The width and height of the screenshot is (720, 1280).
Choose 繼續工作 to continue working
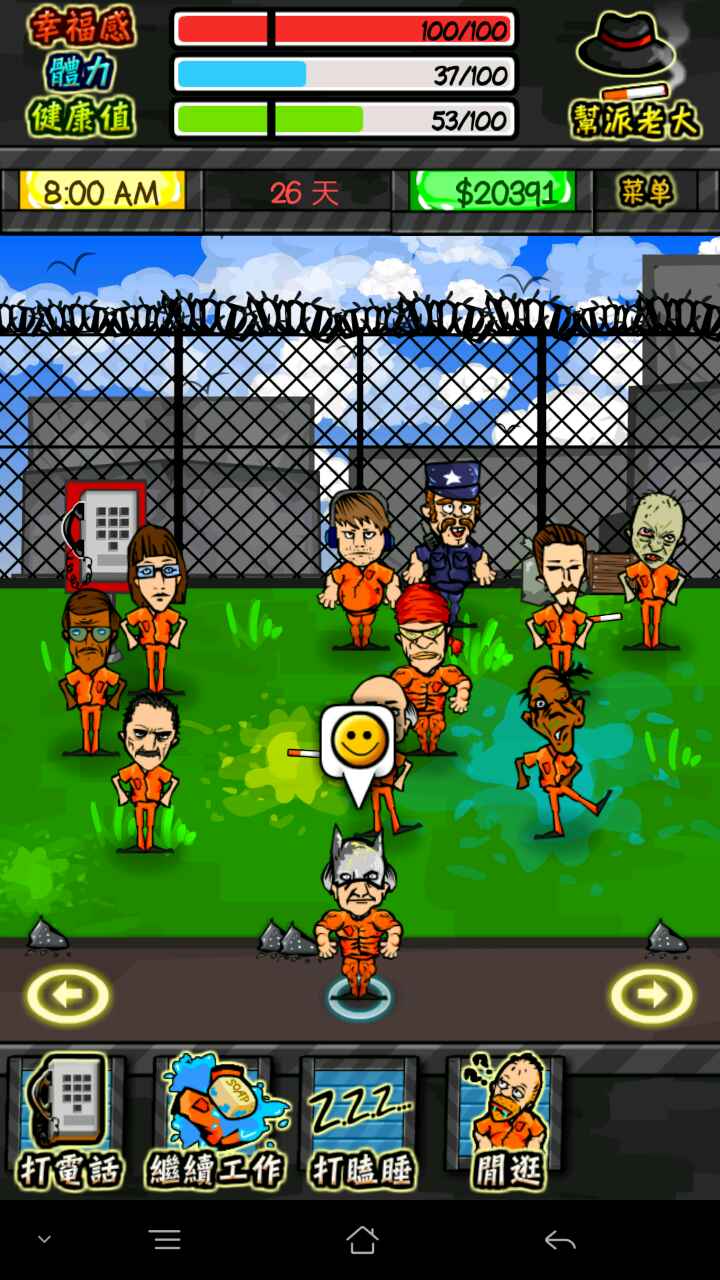click(216, 1122)
